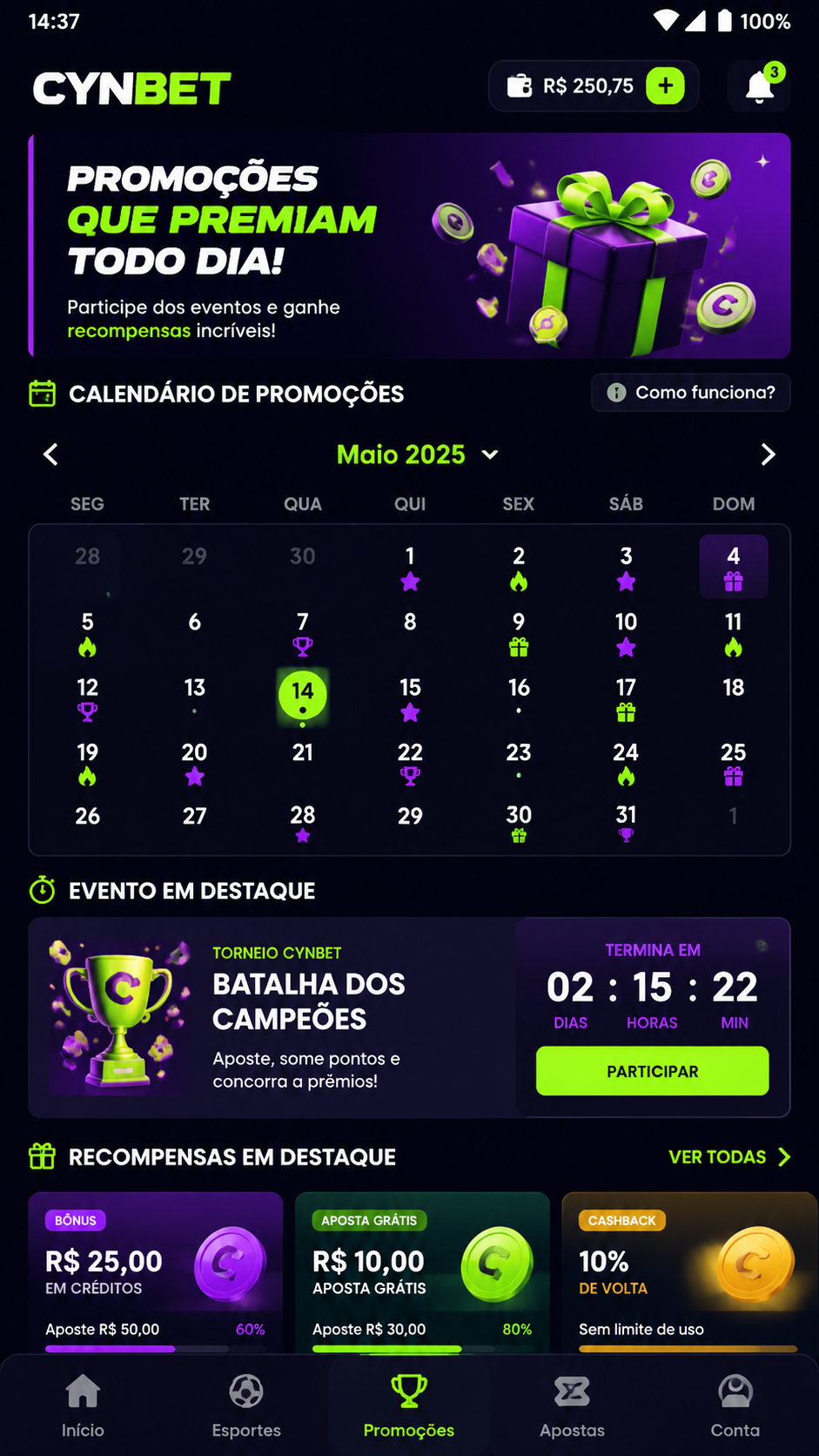This screenshot has height=1456, width=819.
Task: Select day 22 in the calendar
Action: [x=410, y=762]
